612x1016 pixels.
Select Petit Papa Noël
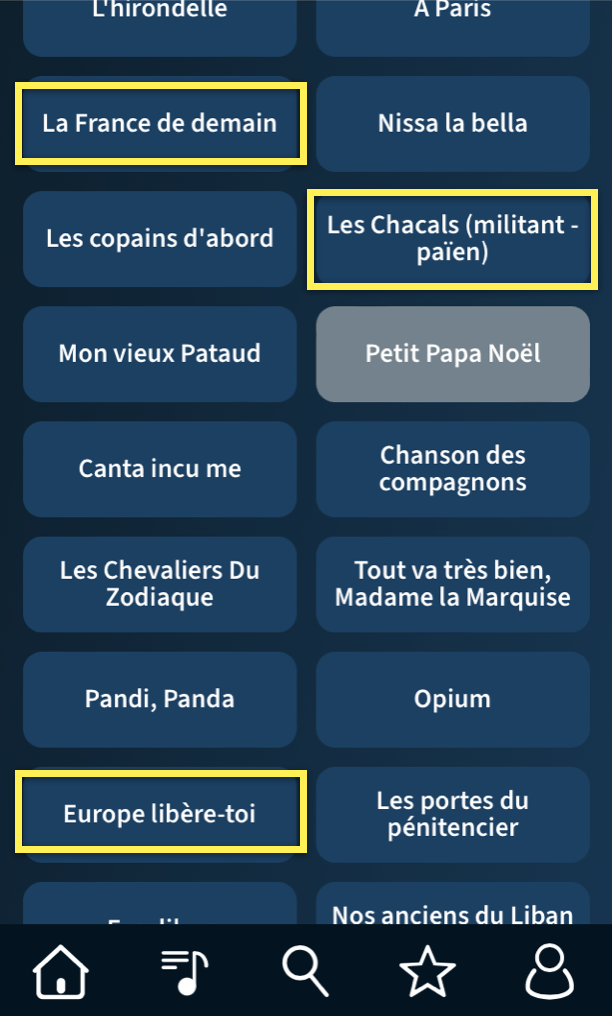click(453, 354)
